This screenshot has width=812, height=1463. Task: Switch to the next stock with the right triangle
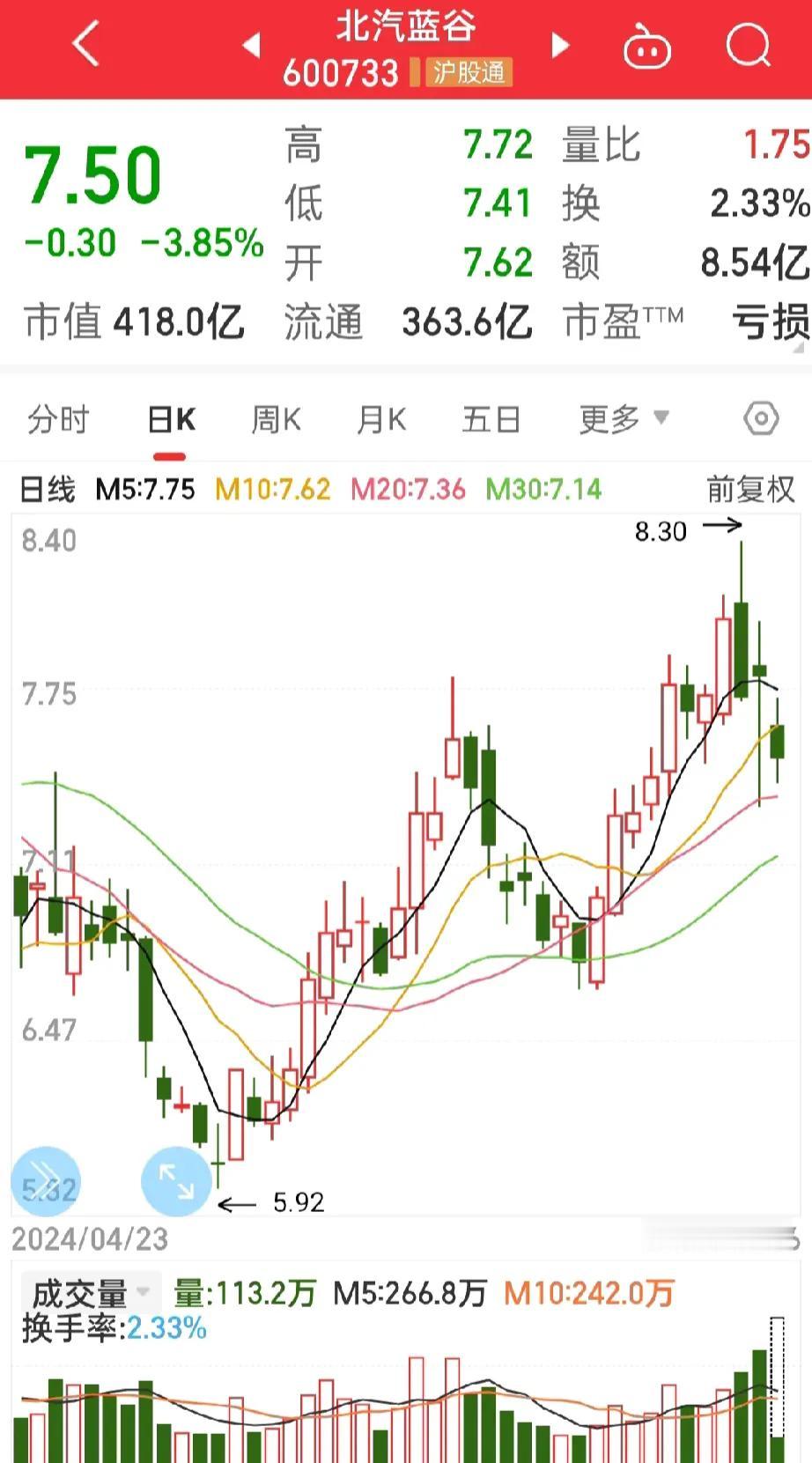tap(559, 45)
